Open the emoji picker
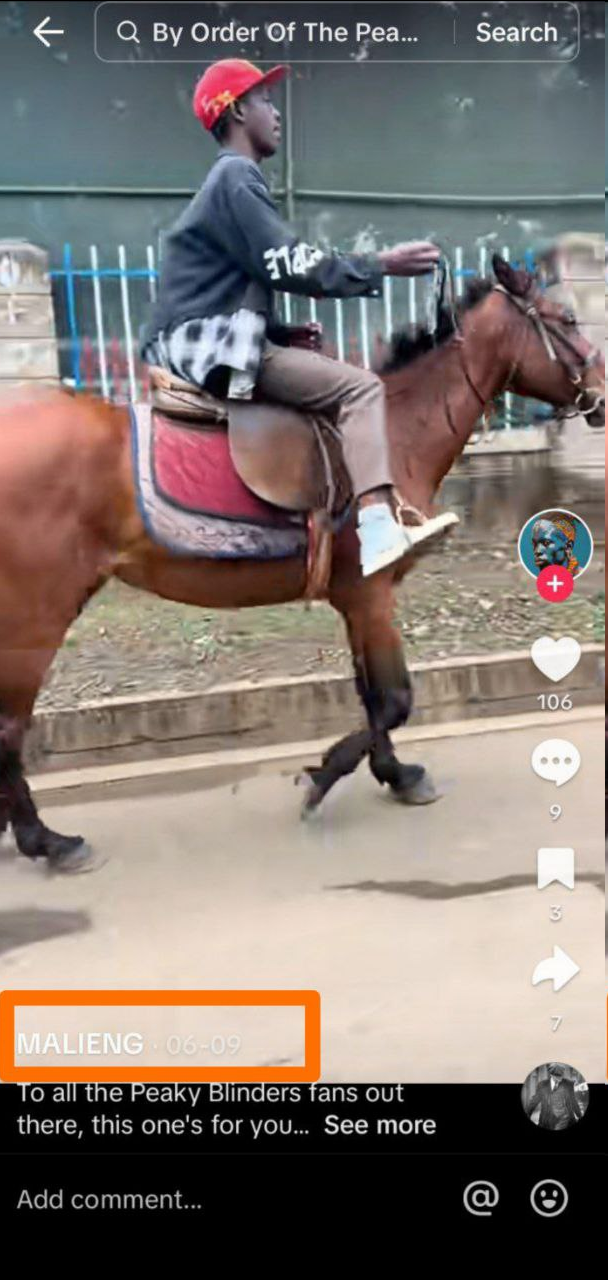The image size is (608, 1280). click(x=549, y=1198)
